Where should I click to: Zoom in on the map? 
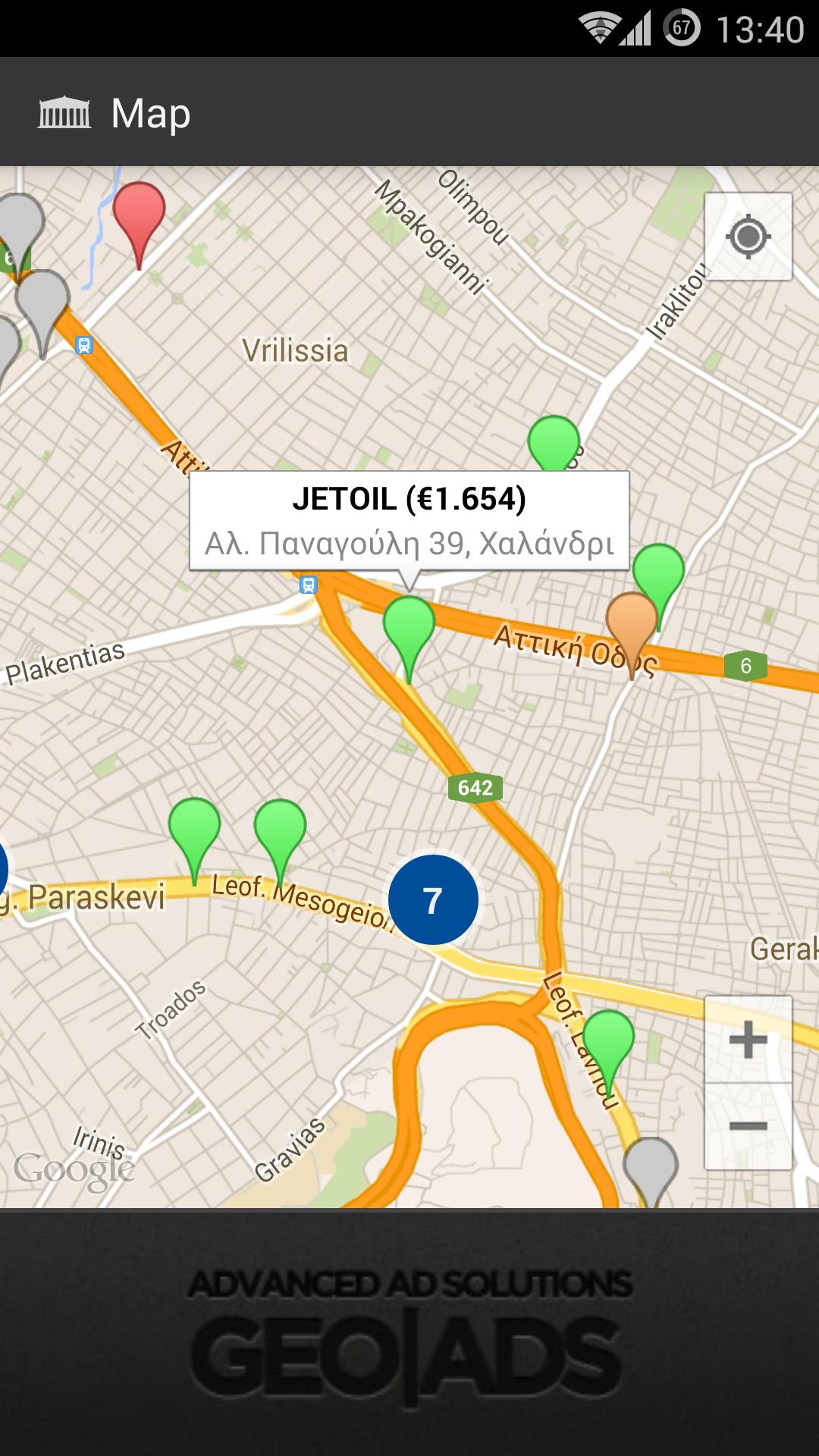pyautogui.click(x=748, y=1039)
